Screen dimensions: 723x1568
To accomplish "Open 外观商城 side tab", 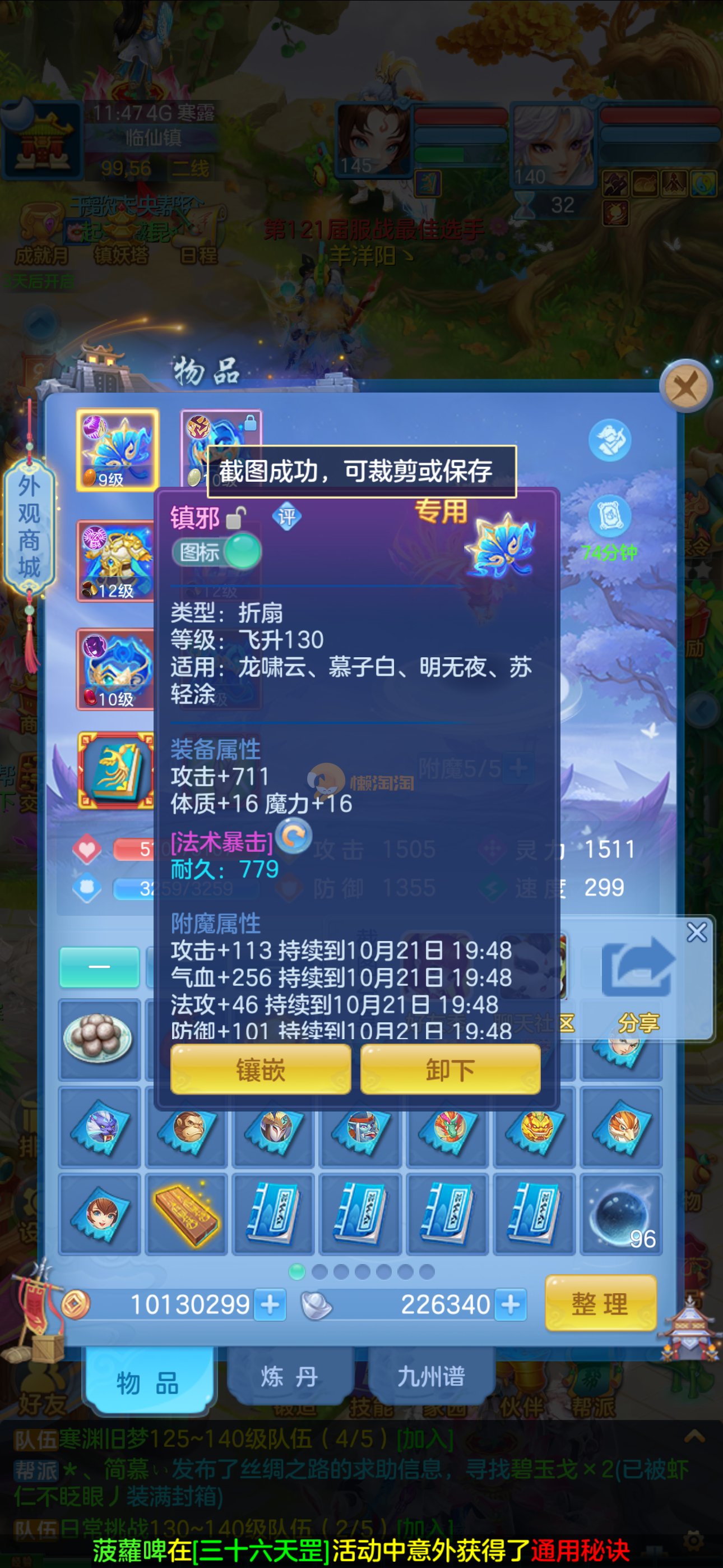I will coord(29,527).
